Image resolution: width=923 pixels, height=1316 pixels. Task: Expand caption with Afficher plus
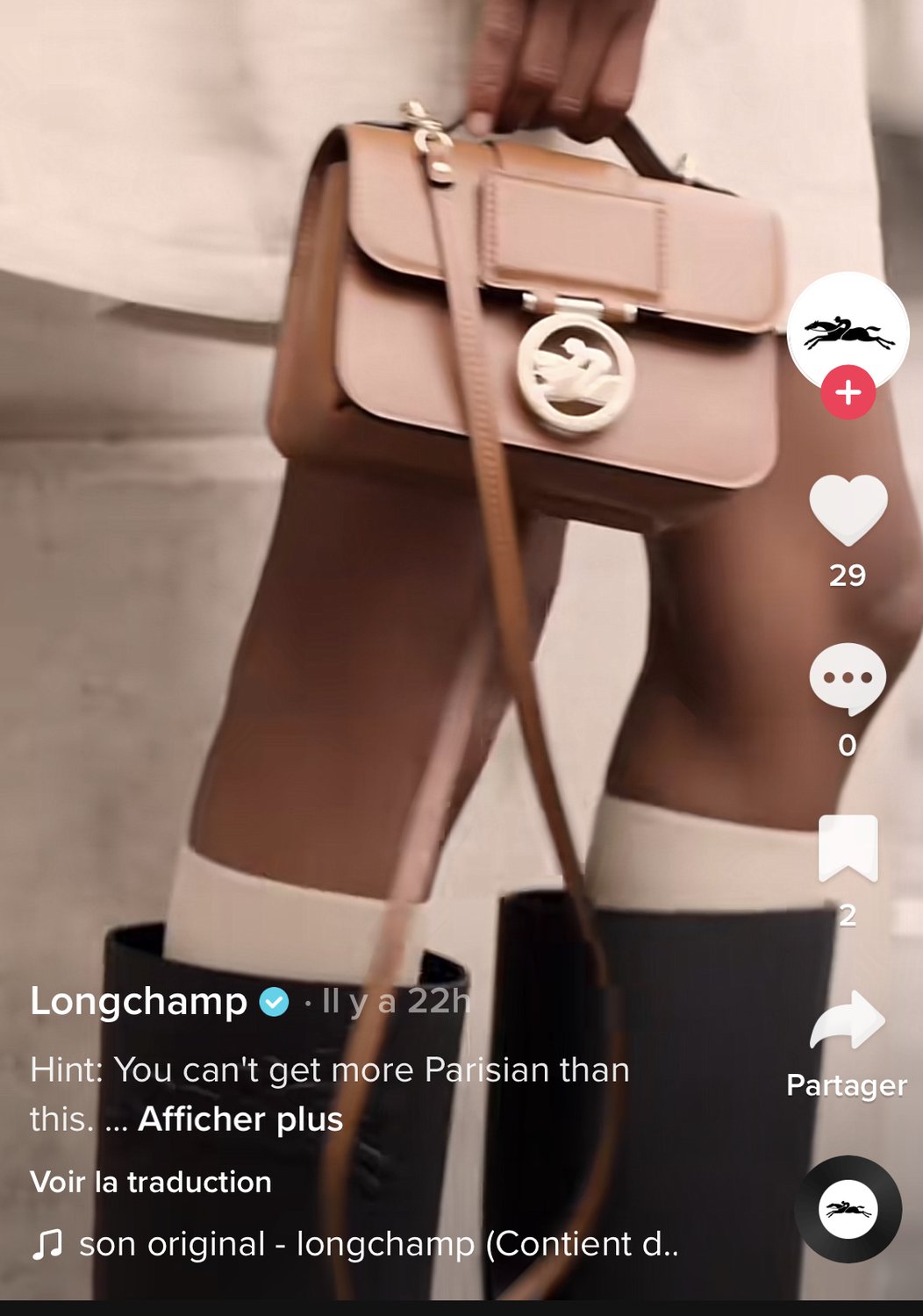[240, 1119]
